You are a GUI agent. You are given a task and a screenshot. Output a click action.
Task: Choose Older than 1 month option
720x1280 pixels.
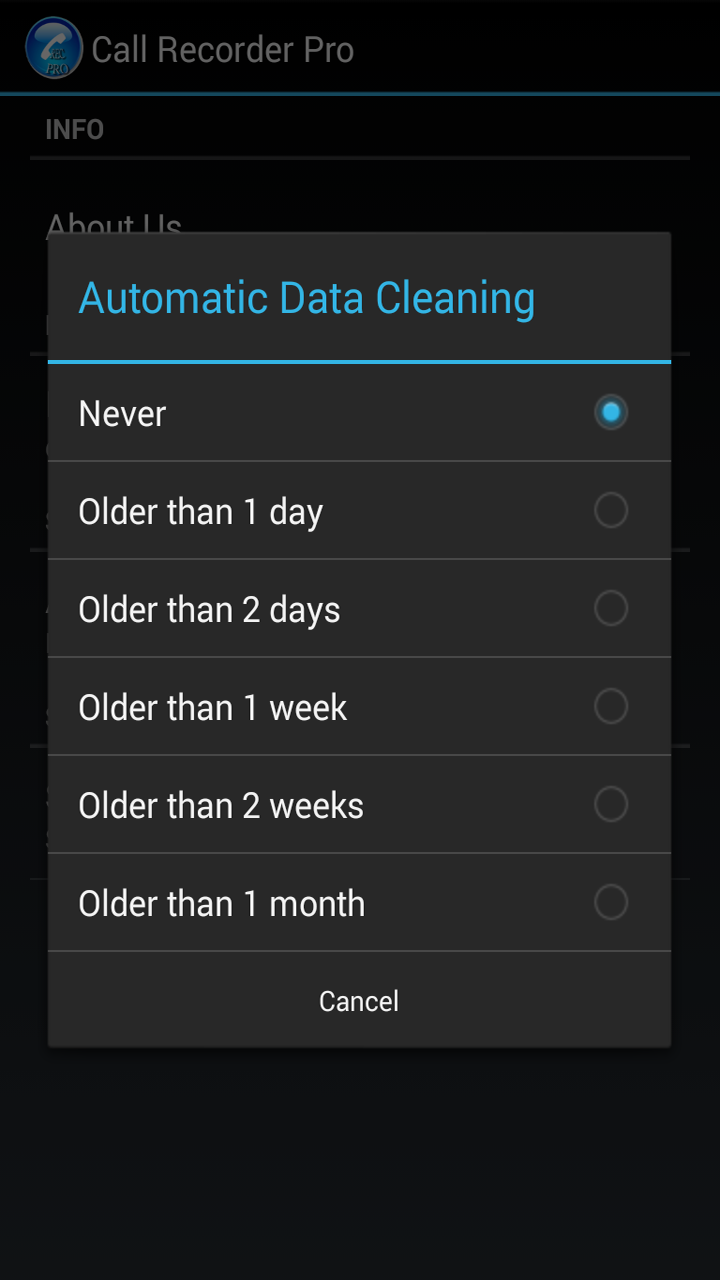(x=611, y=902)
